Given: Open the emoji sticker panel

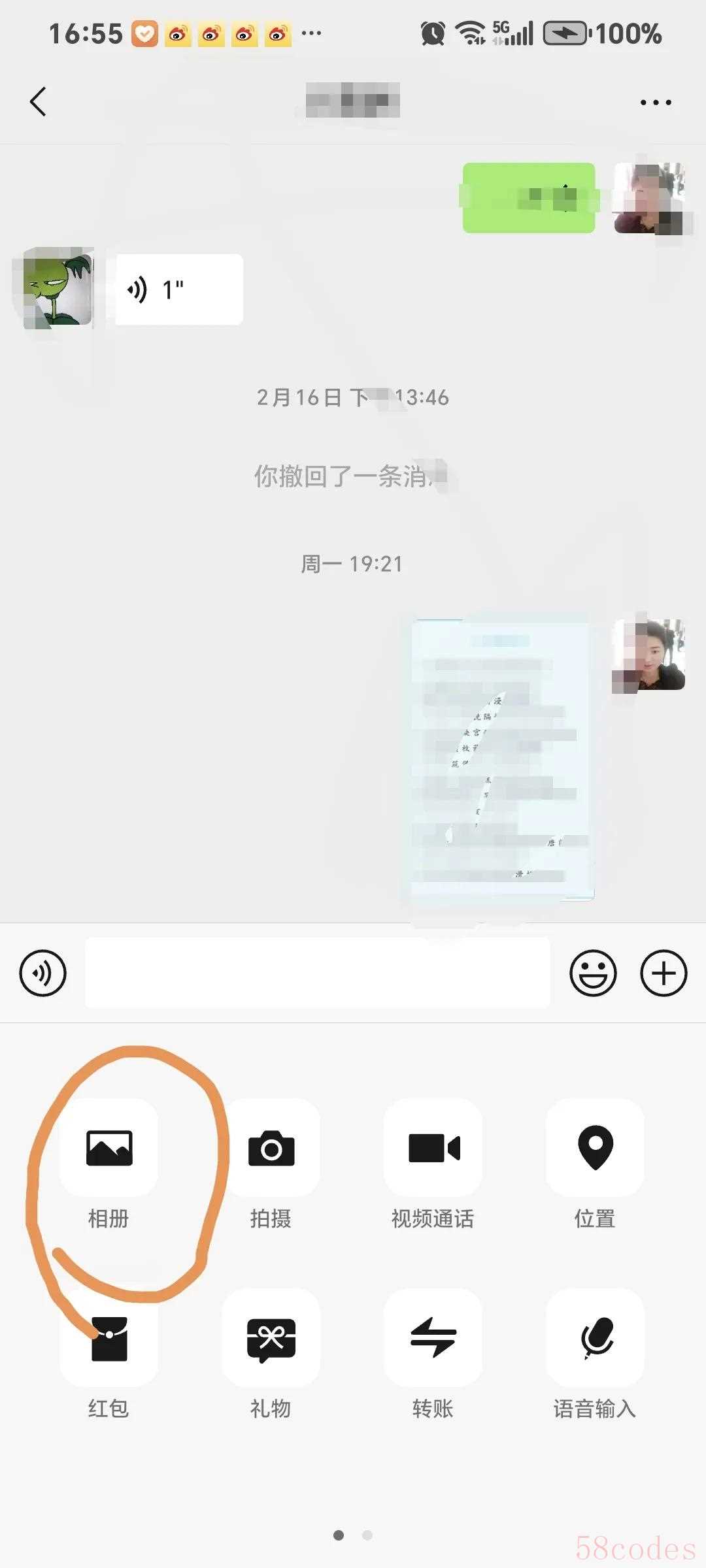Looking at the screenshot, I should pyautogui.click(x=593, y=973).
